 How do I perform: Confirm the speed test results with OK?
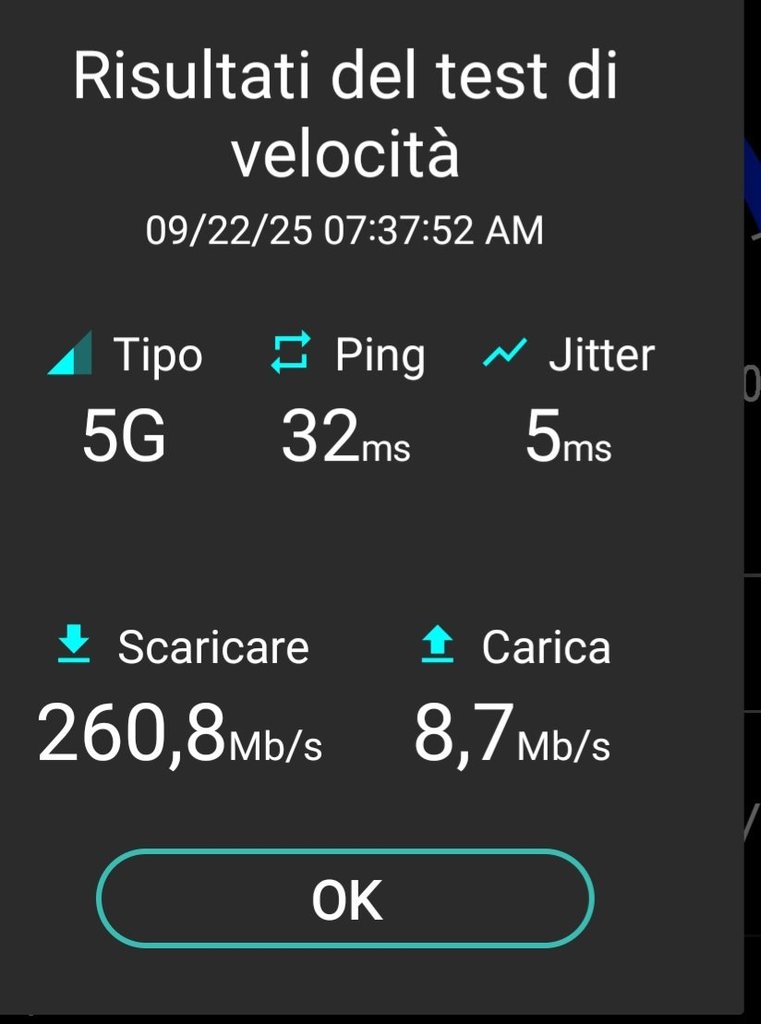coord(346,898)
